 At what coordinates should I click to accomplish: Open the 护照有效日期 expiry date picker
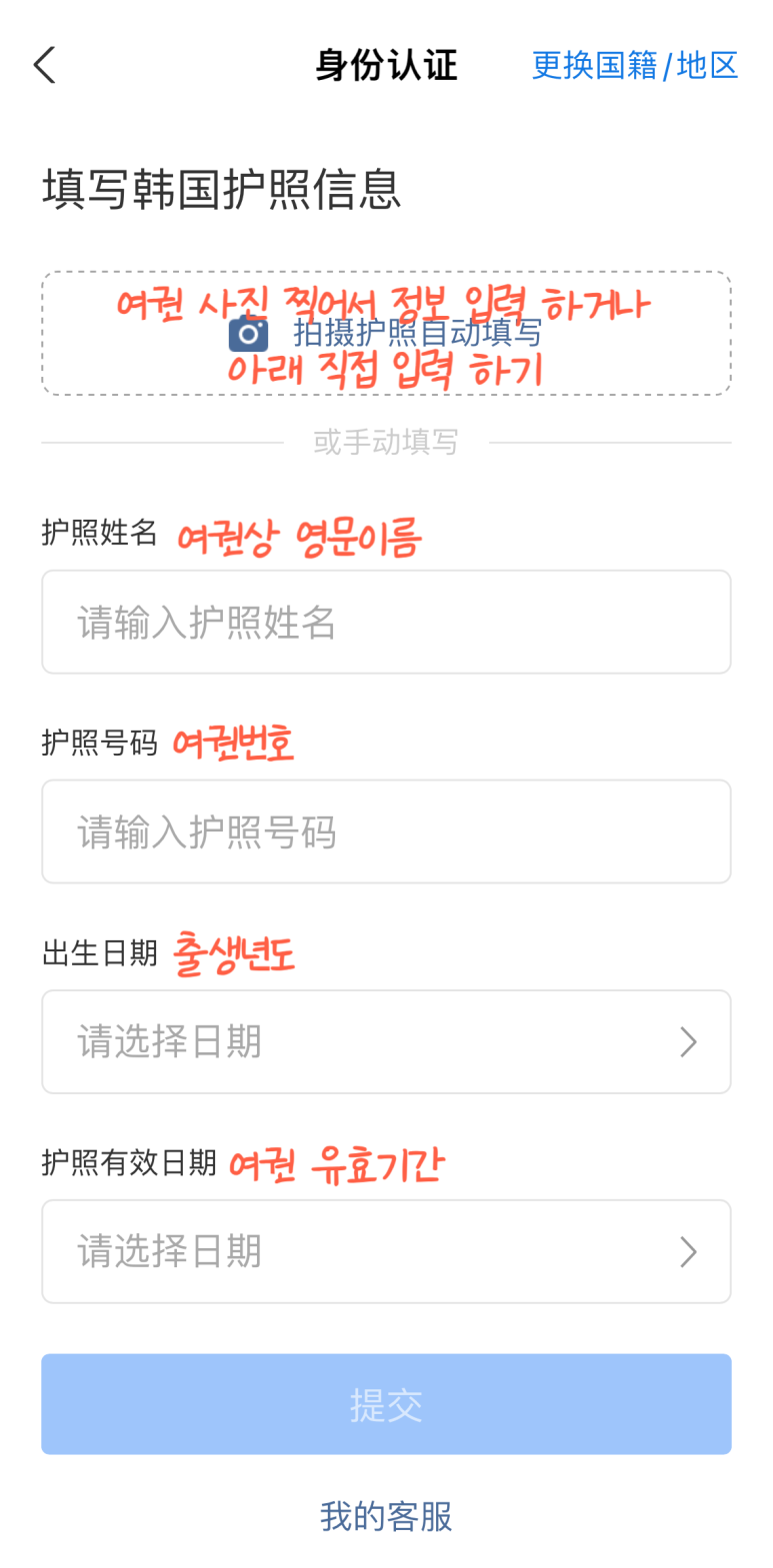point(386,1251)
